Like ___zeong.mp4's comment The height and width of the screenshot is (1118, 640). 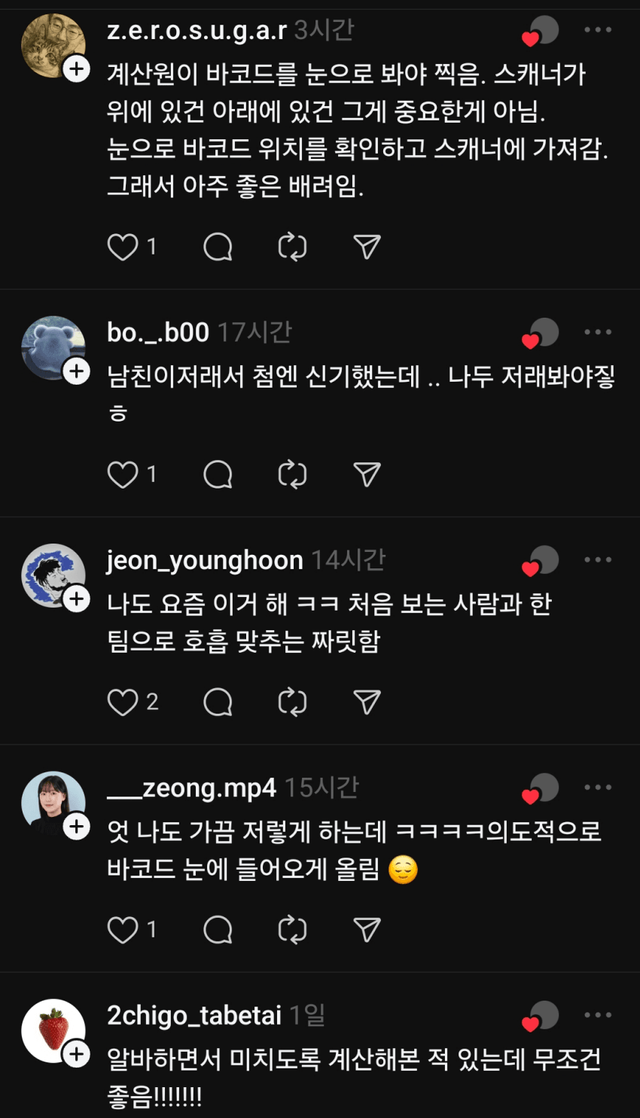tap(122, 930)
